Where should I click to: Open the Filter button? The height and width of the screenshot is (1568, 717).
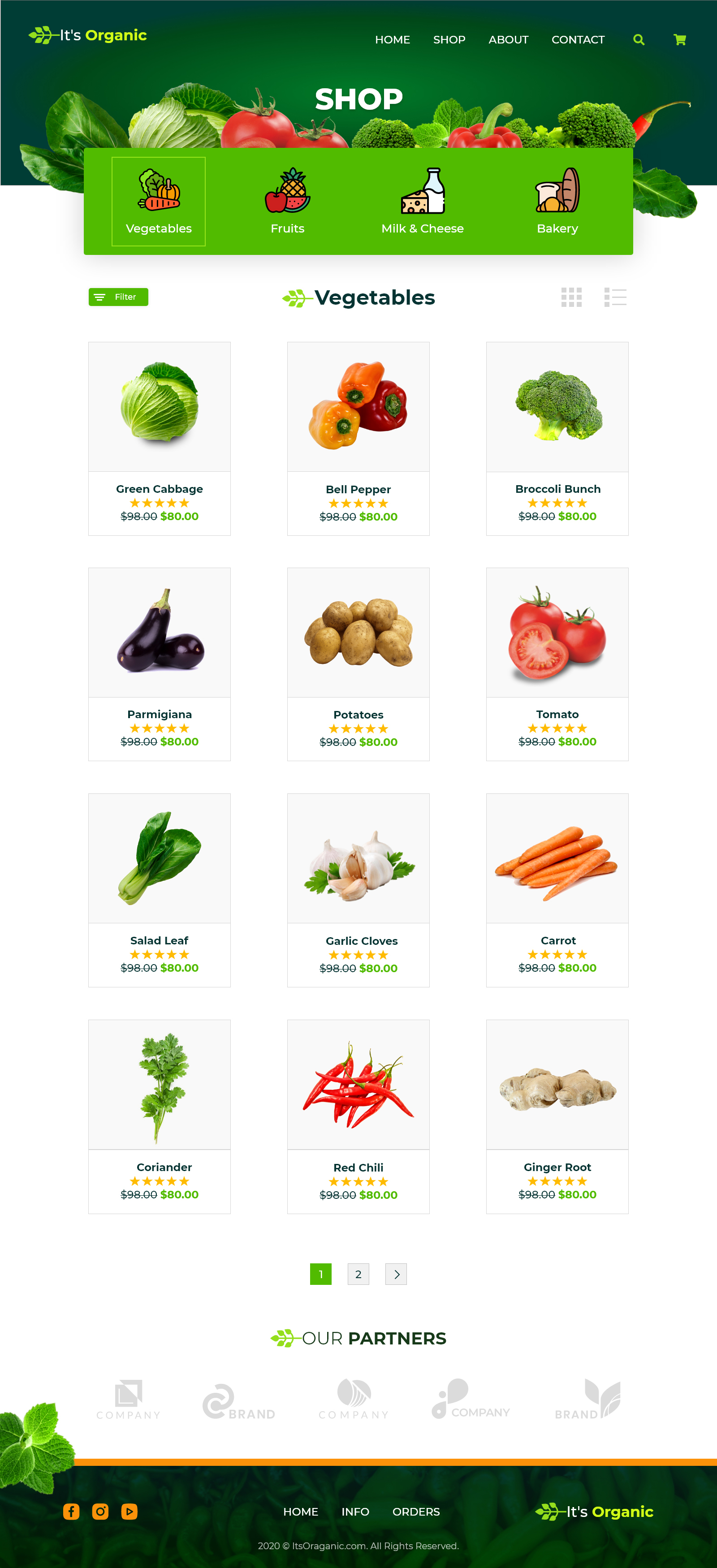tap(118, 297)
